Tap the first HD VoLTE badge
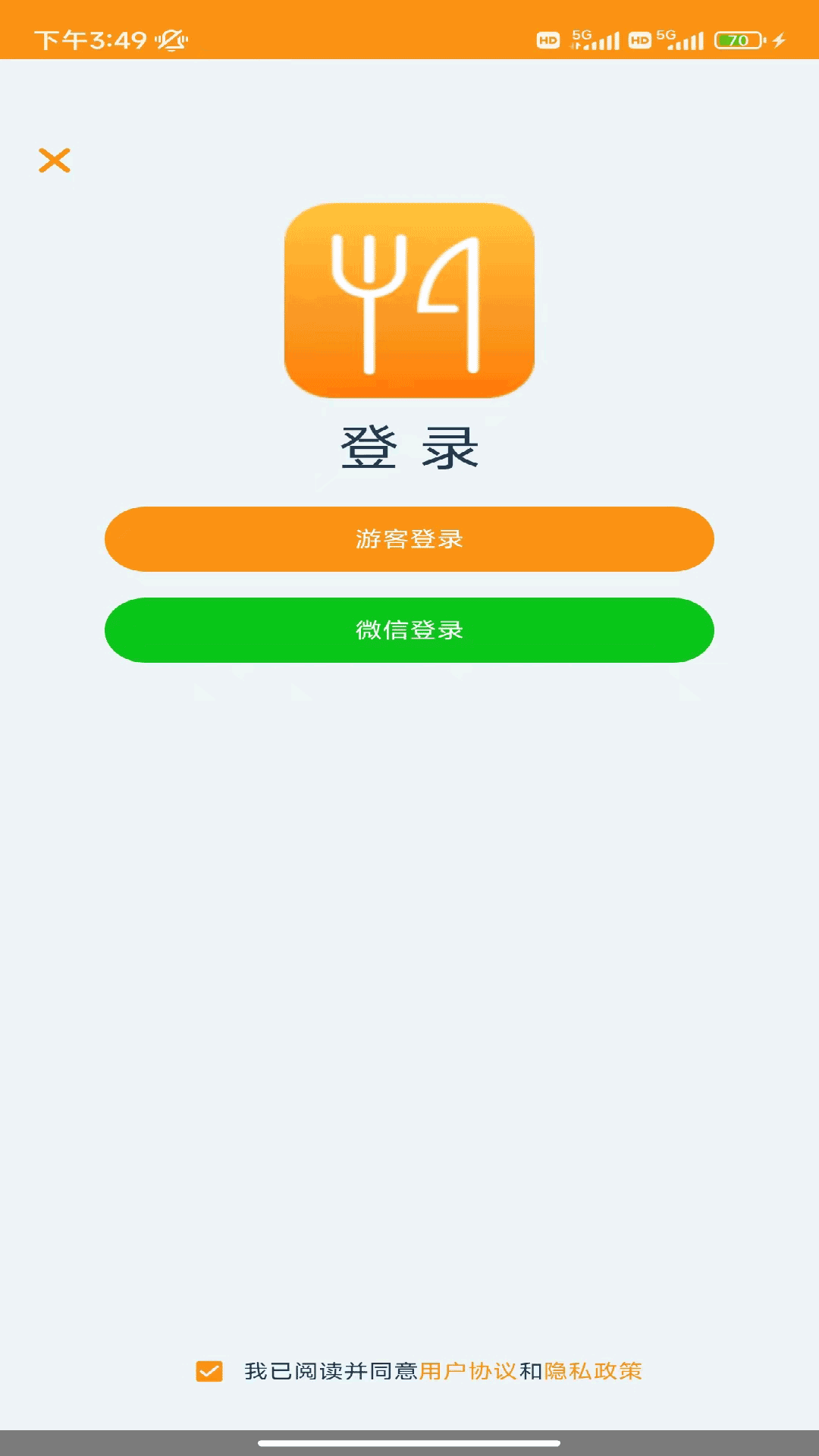 (548, 39)
